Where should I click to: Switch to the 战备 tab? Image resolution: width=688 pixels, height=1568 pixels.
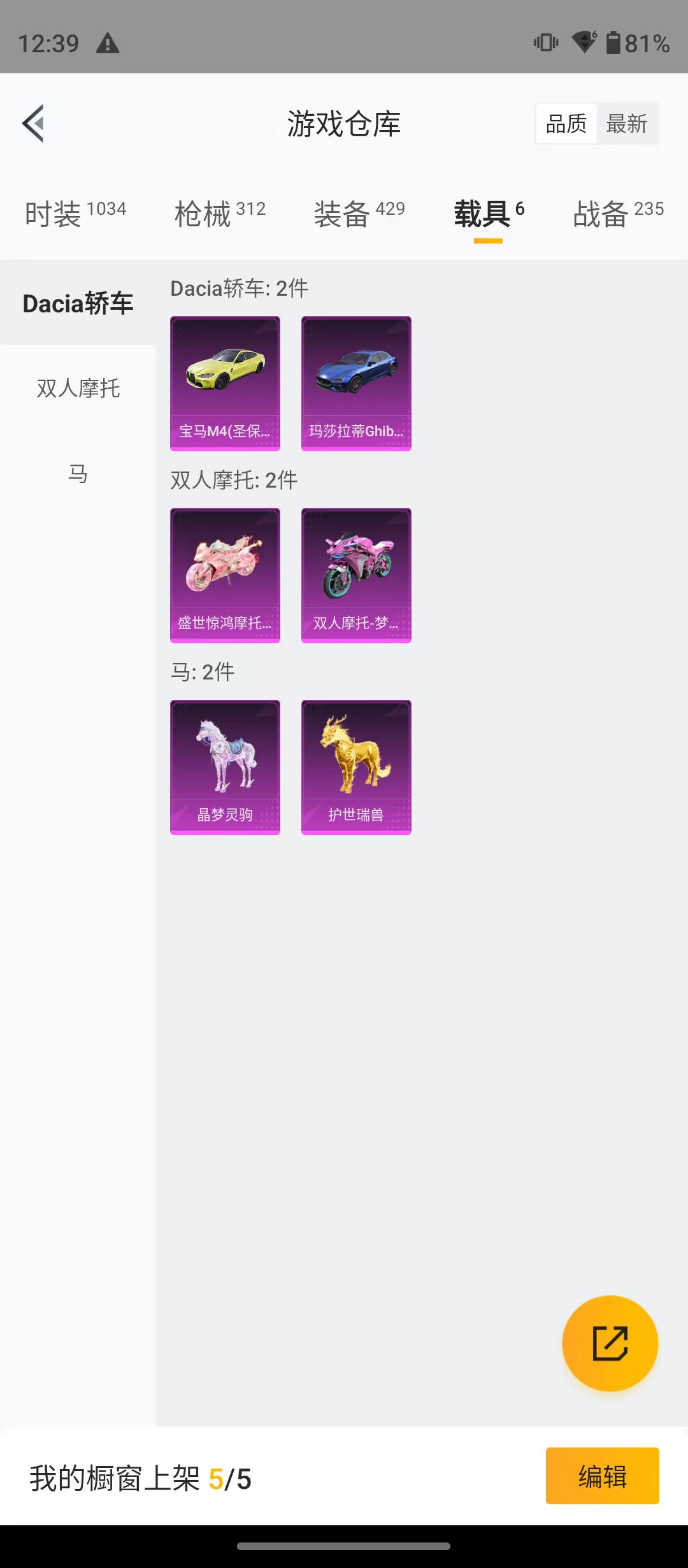pyautogui.click(x=618, y=213)
